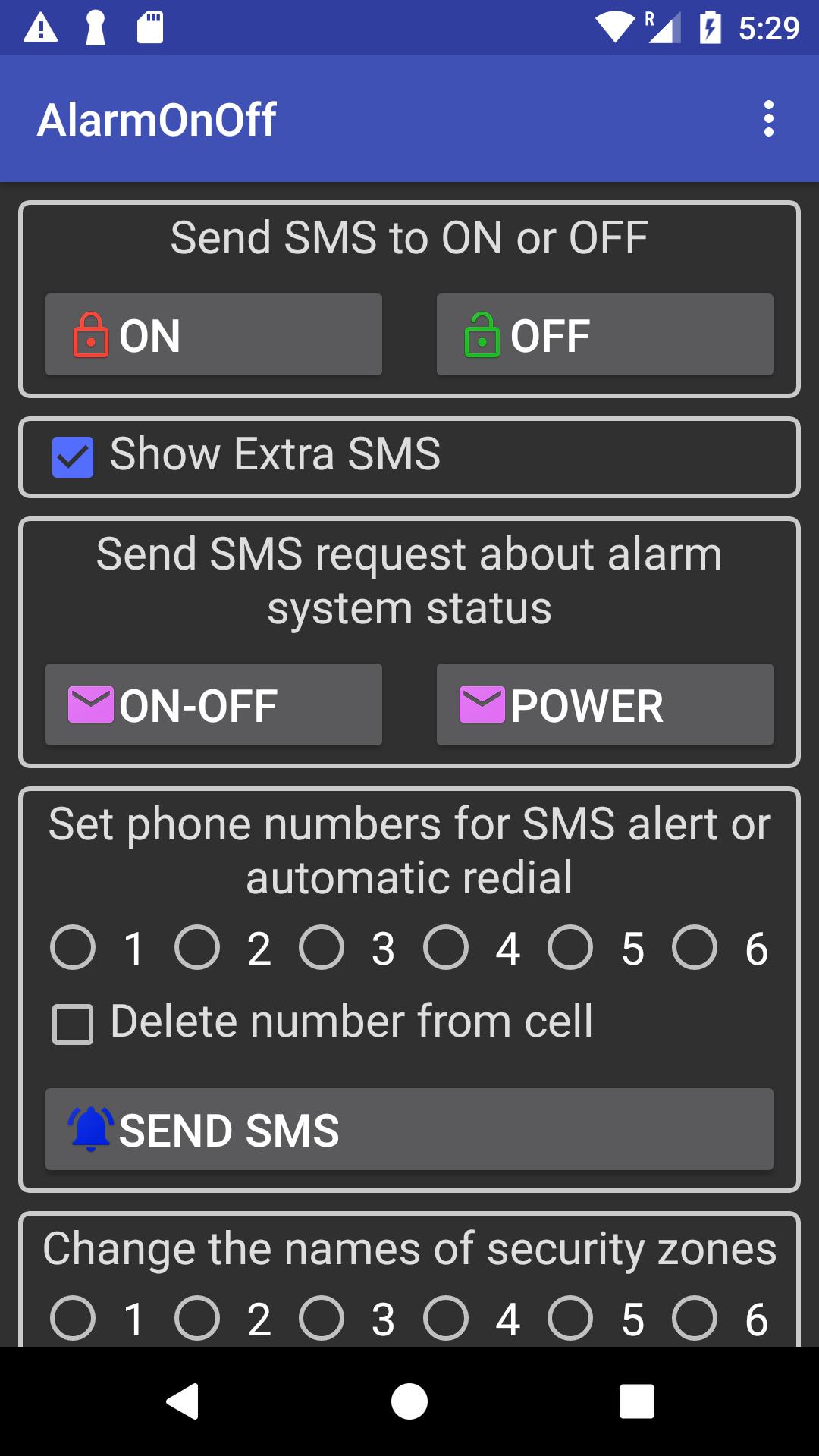Image resolution: width=819 pixels, height=1456 pixels.
Task: Send the OFF alarm SMS
Action: tap(604, 334)
